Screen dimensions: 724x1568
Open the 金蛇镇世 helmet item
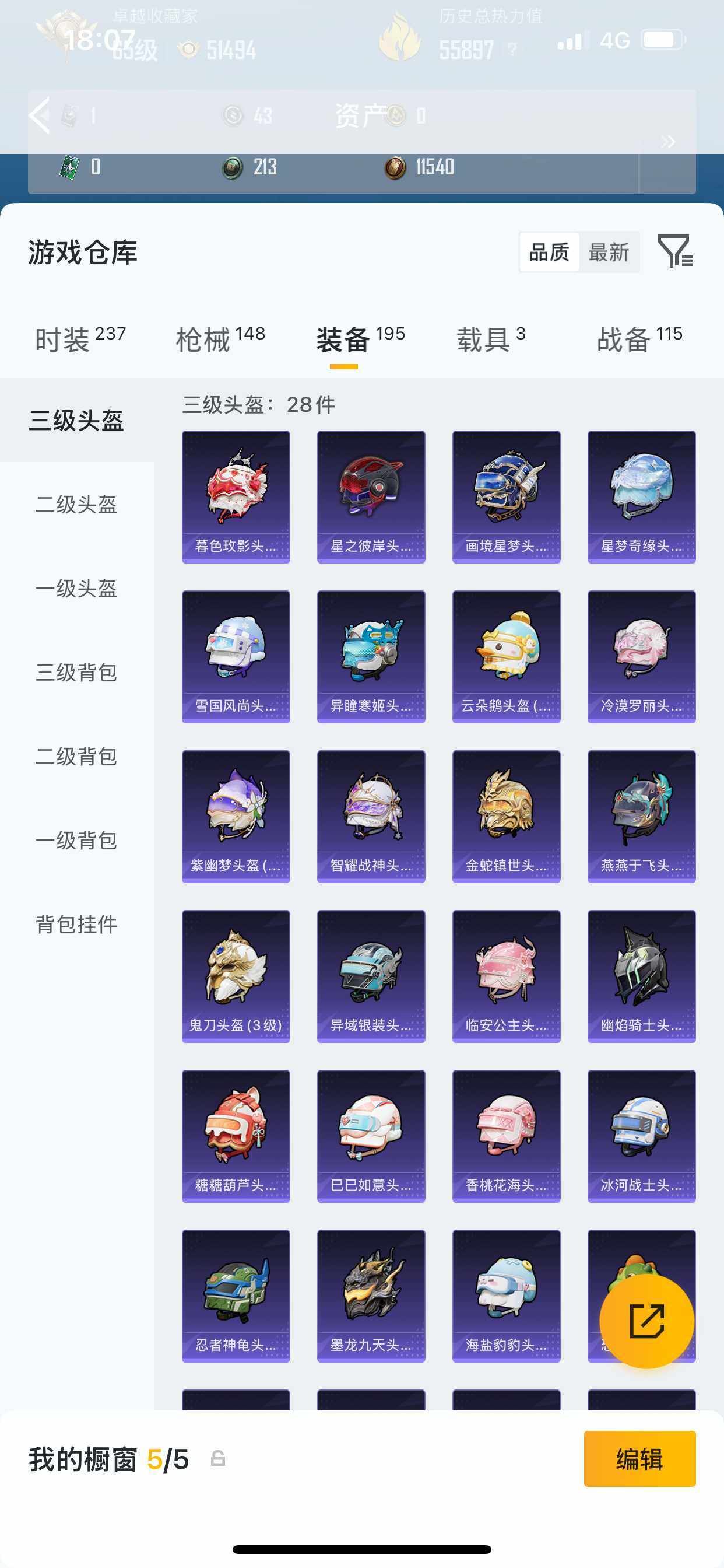click(506, 816)
